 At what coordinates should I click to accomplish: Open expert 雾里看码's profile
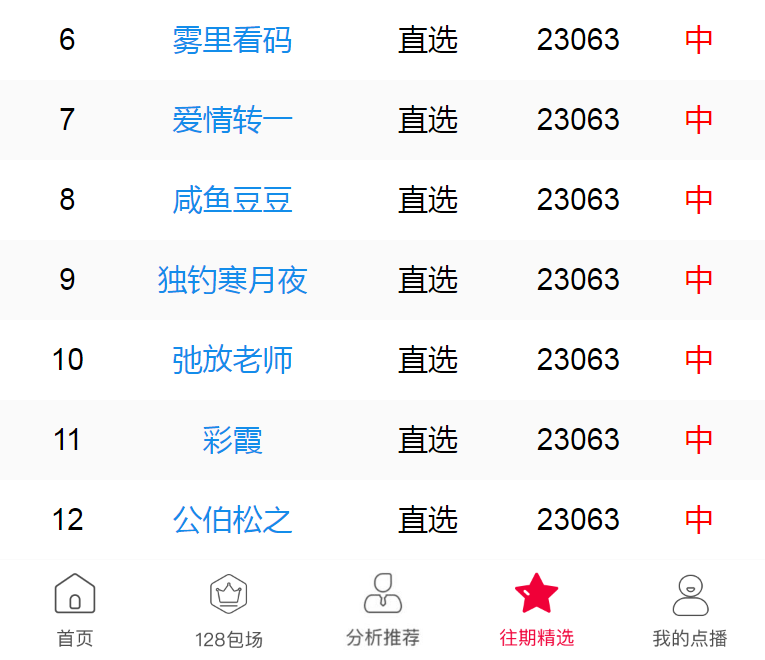coord(232,40)
